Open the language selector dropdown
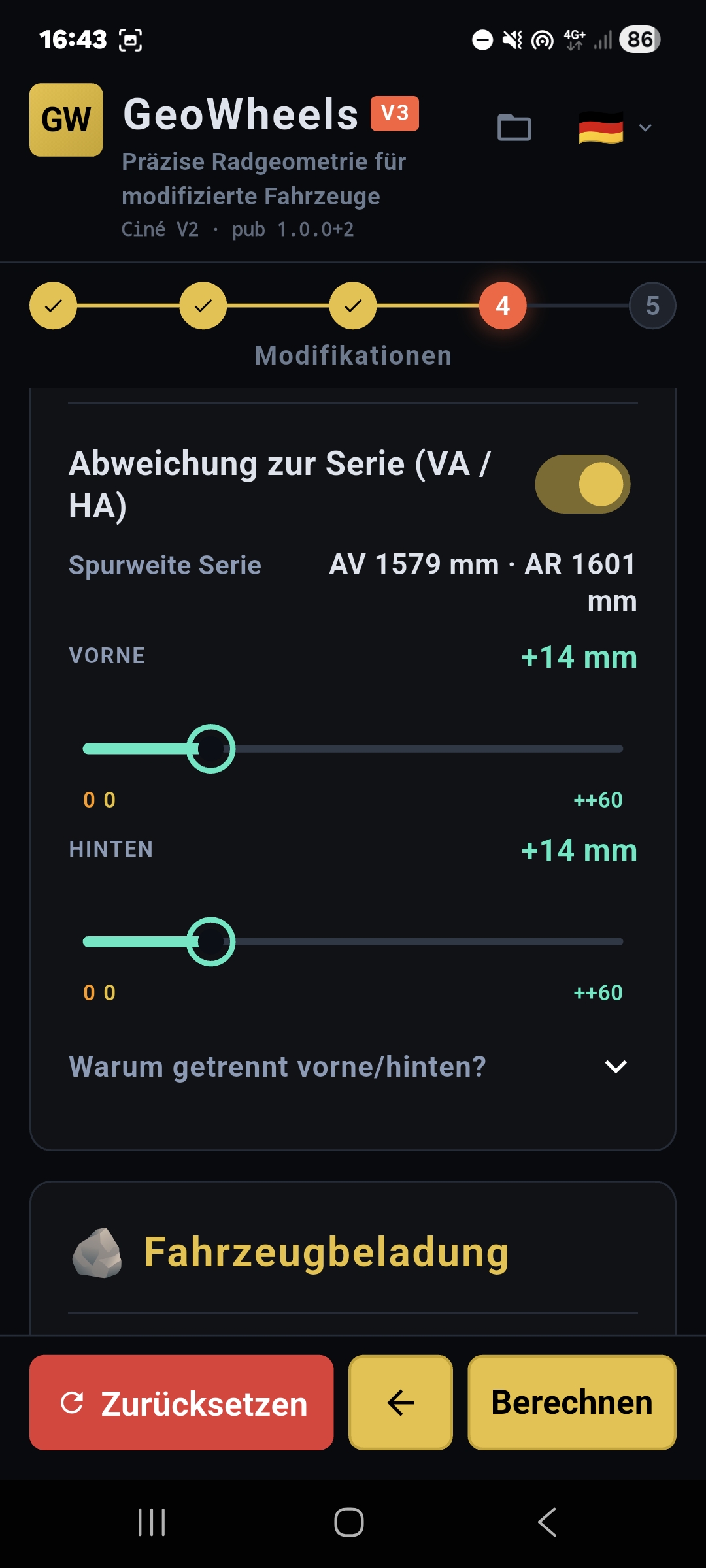This screenshot has width=706, height=1568. point(645,128)
